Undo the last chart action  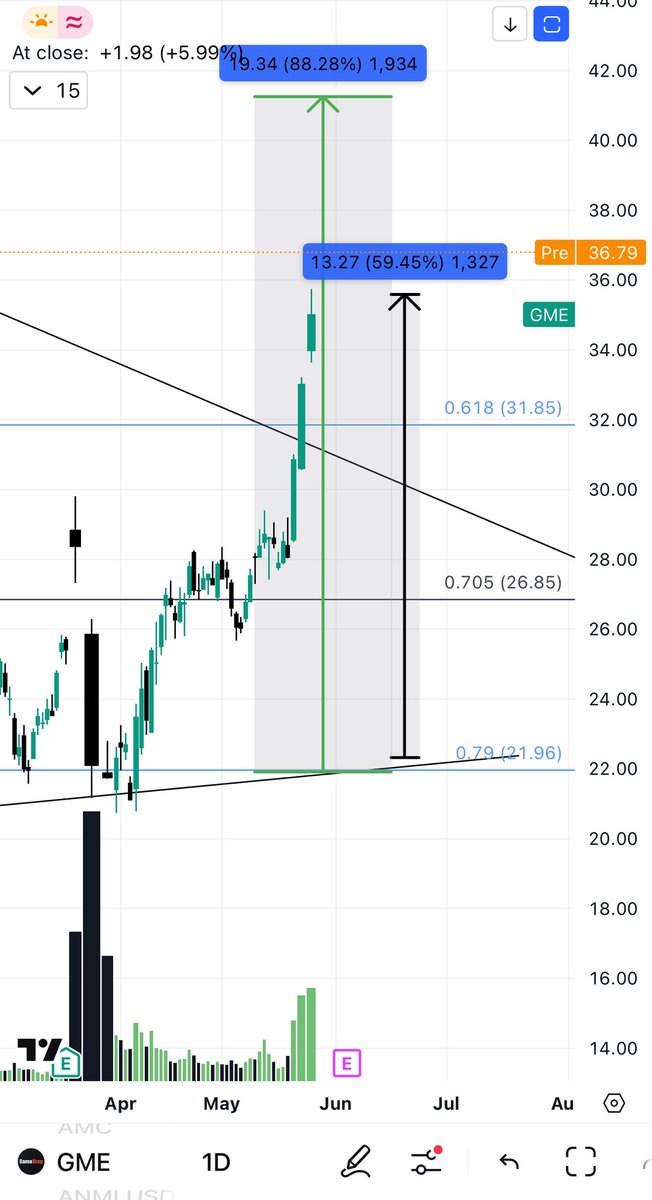click(508, 1162)
